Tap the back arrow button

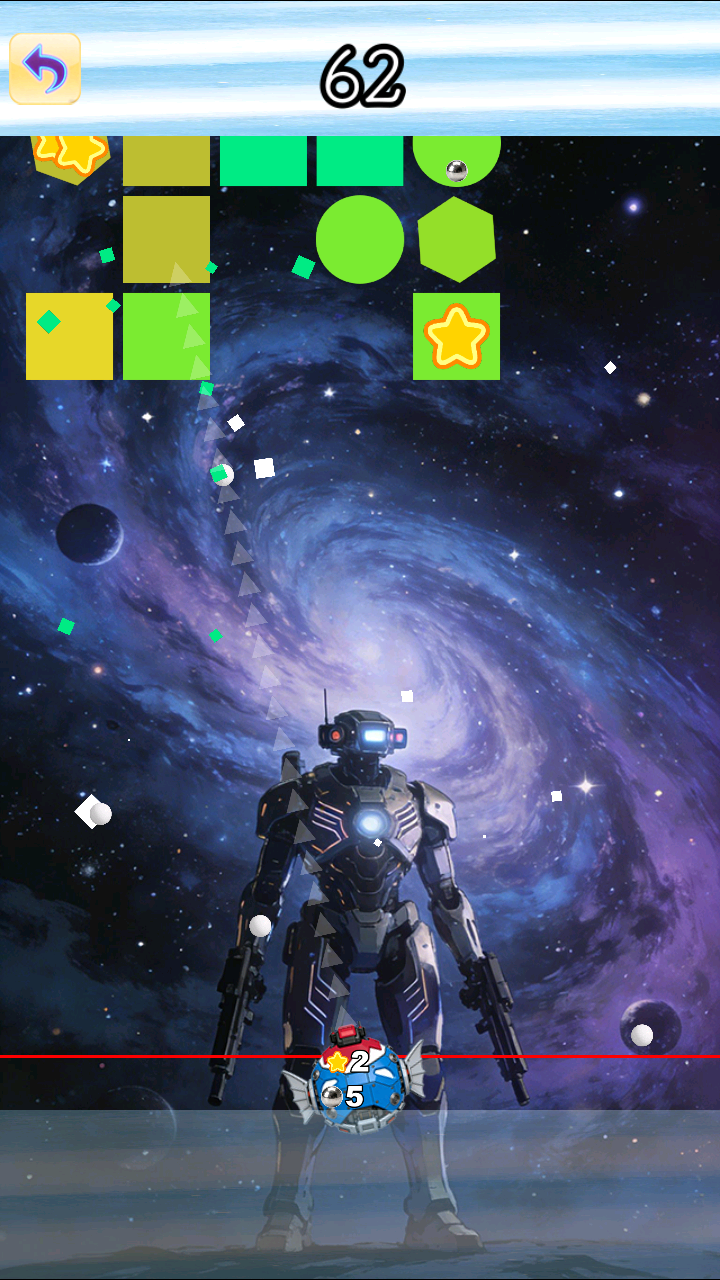[45, 69]
